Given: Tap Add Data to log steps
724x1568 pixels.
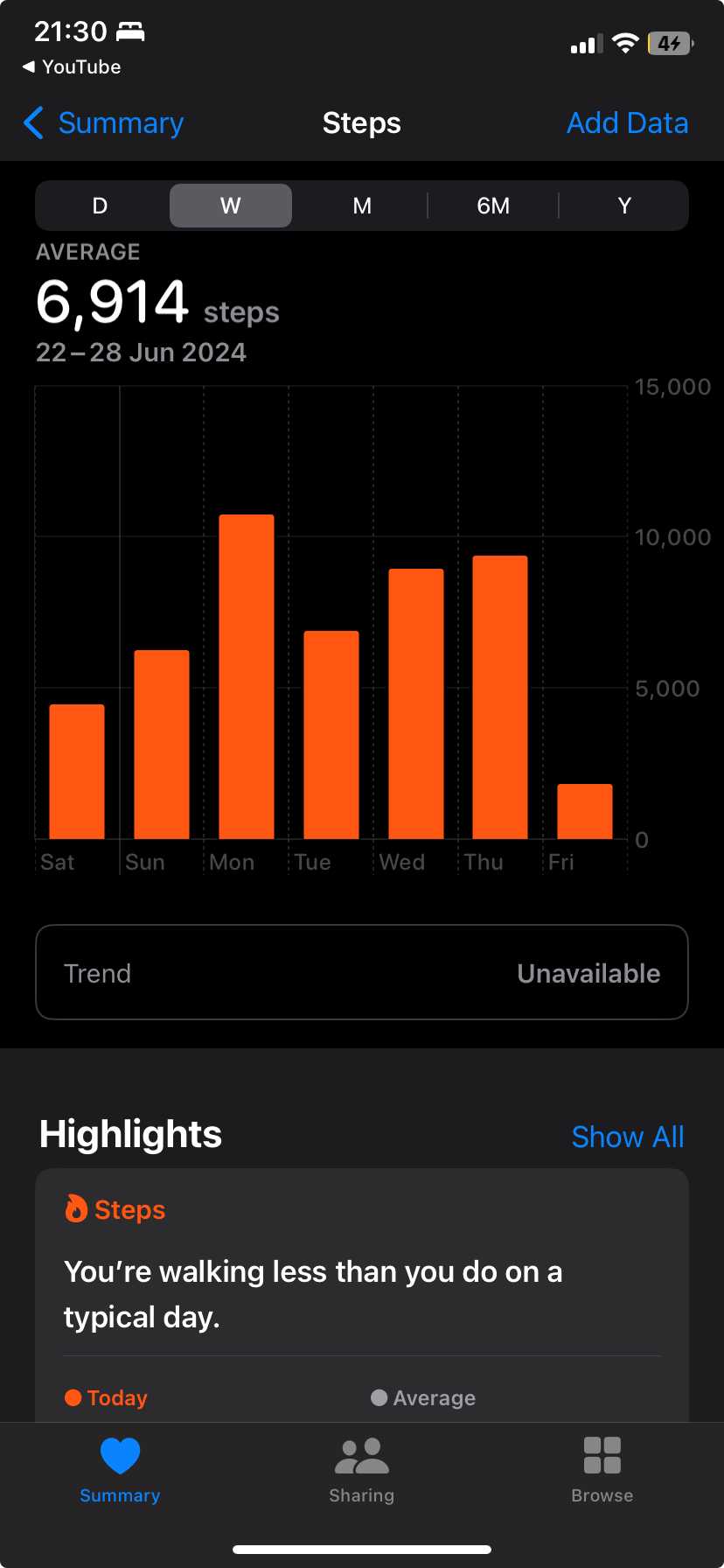Looking at the screenshot, I should (627, 123).
